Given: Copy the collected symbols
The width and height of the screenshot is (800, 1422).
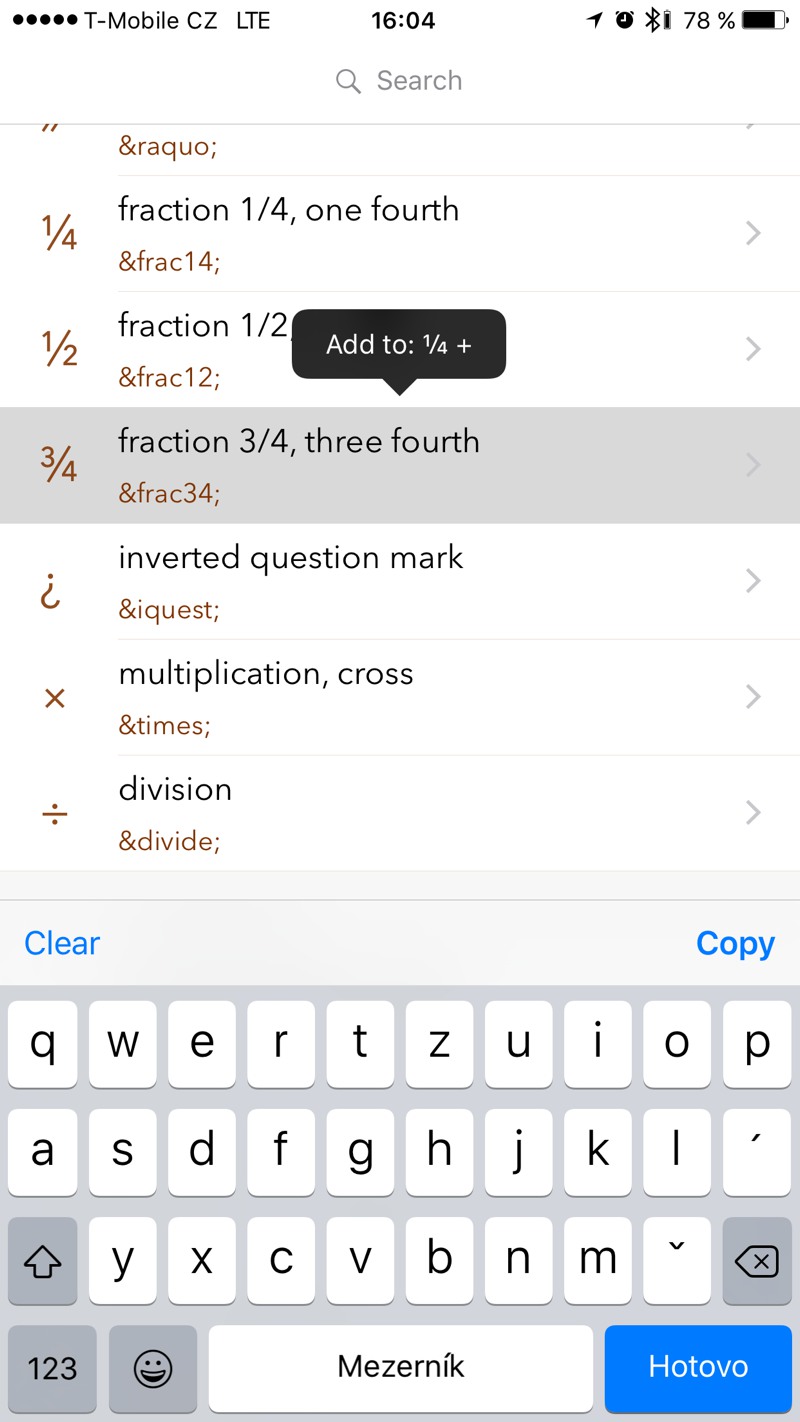Looking at the screenshot, I should (735, 943).
